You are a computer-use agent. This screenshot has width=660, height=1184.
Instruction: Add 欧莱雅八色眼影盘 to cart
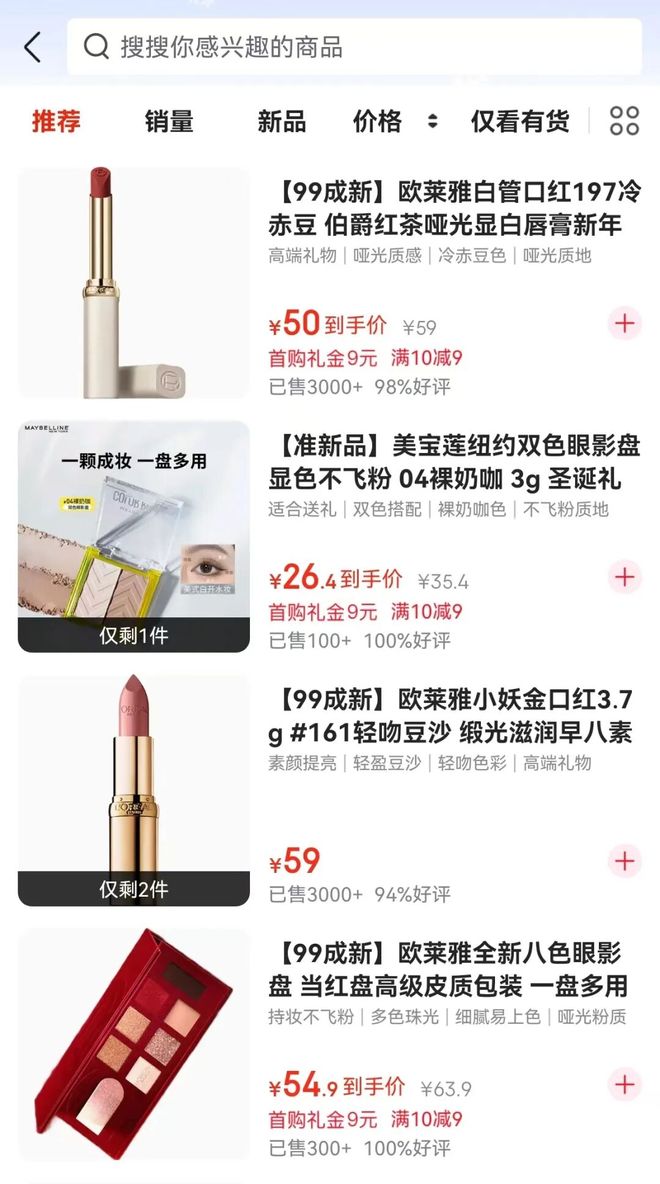624,1085
